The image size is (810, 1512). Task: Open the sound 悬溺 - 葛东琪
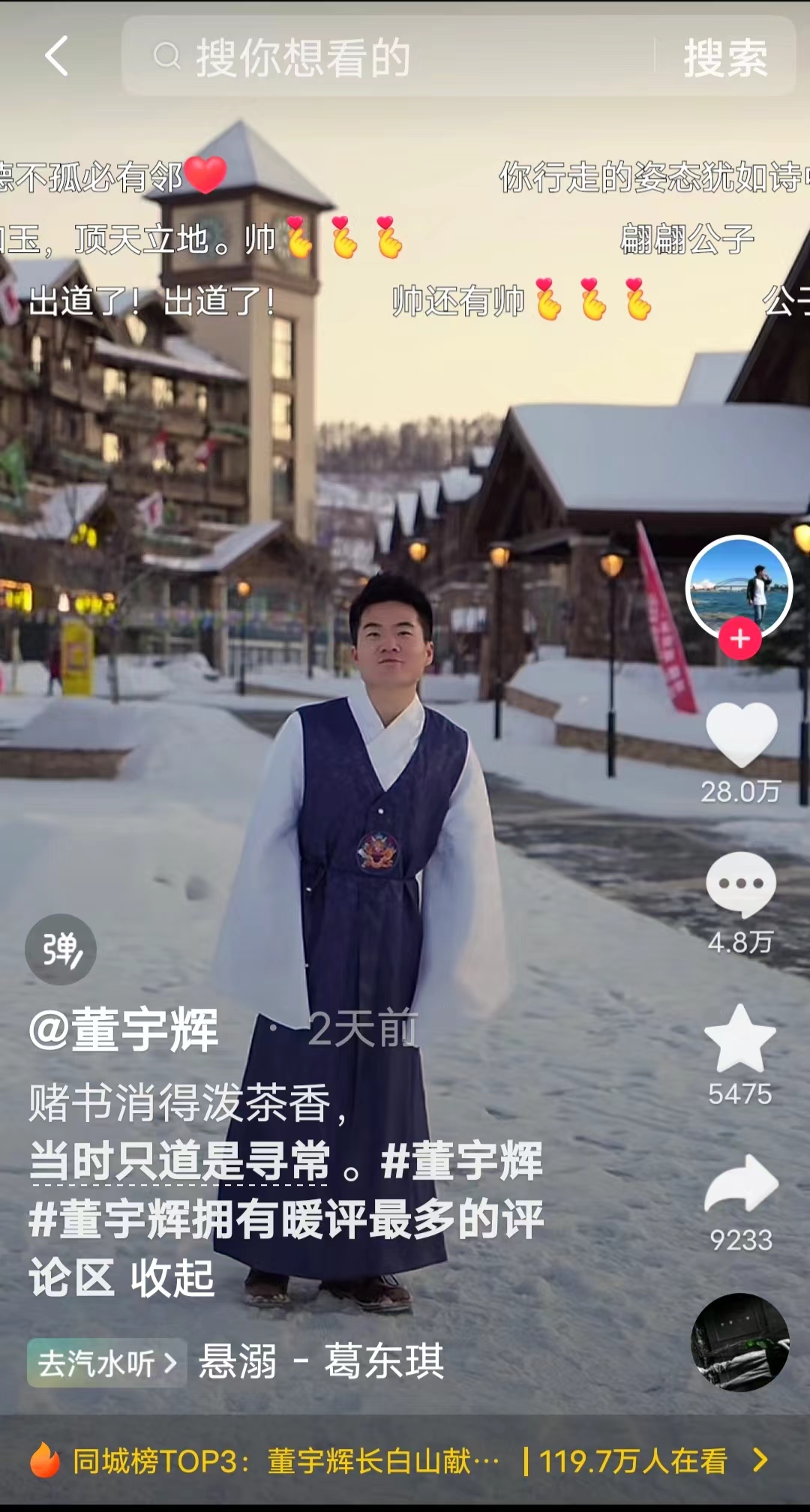tap(321, 1362)
